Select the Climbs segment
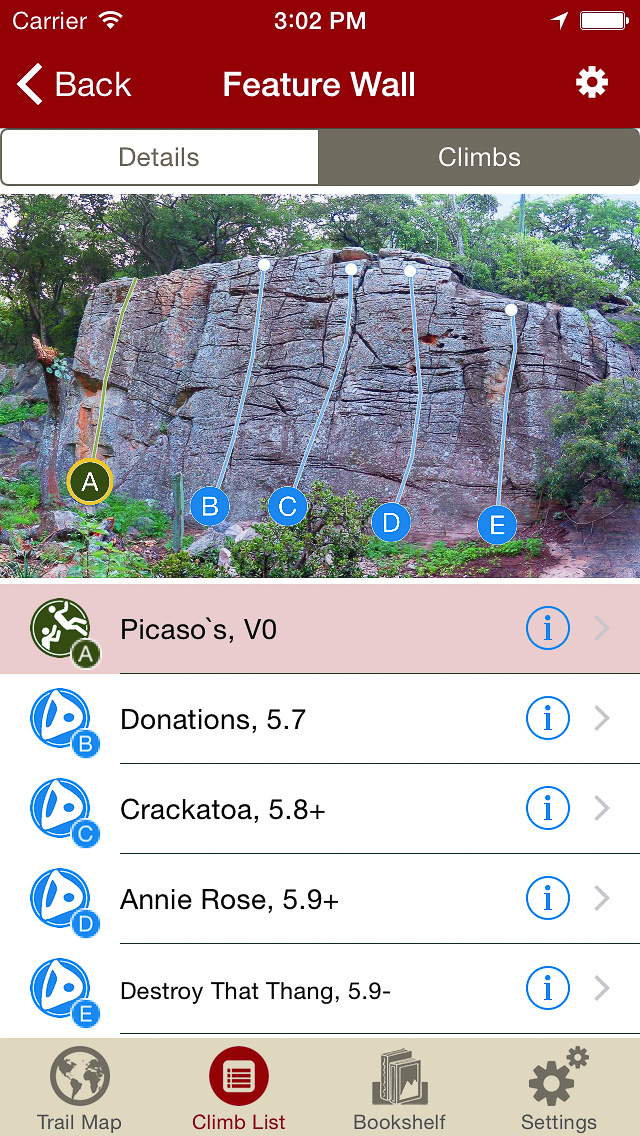 [x=479, y=157]
